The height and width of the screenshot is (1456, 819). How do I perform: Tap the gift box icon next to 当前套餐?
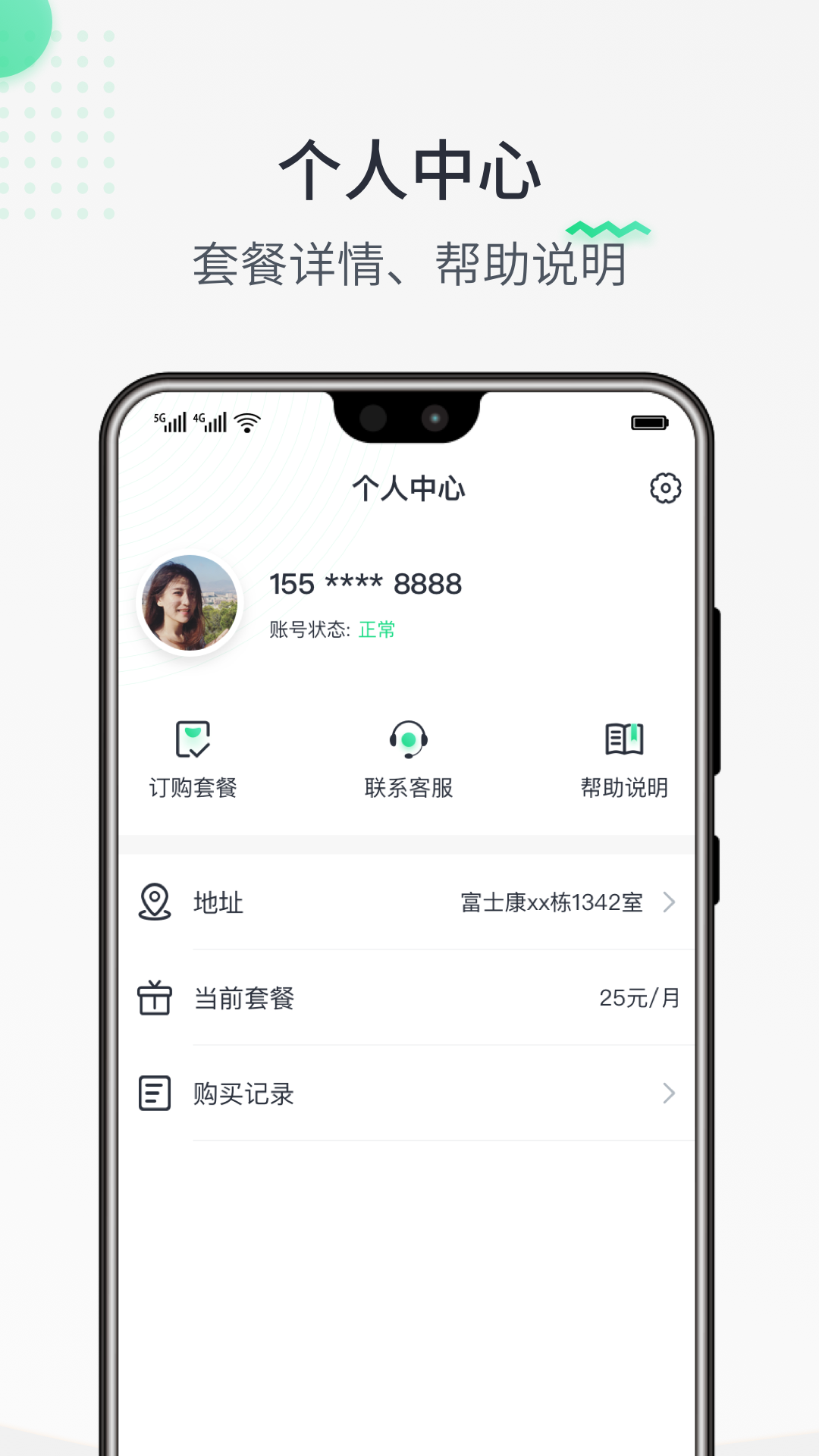click(155, 999)
